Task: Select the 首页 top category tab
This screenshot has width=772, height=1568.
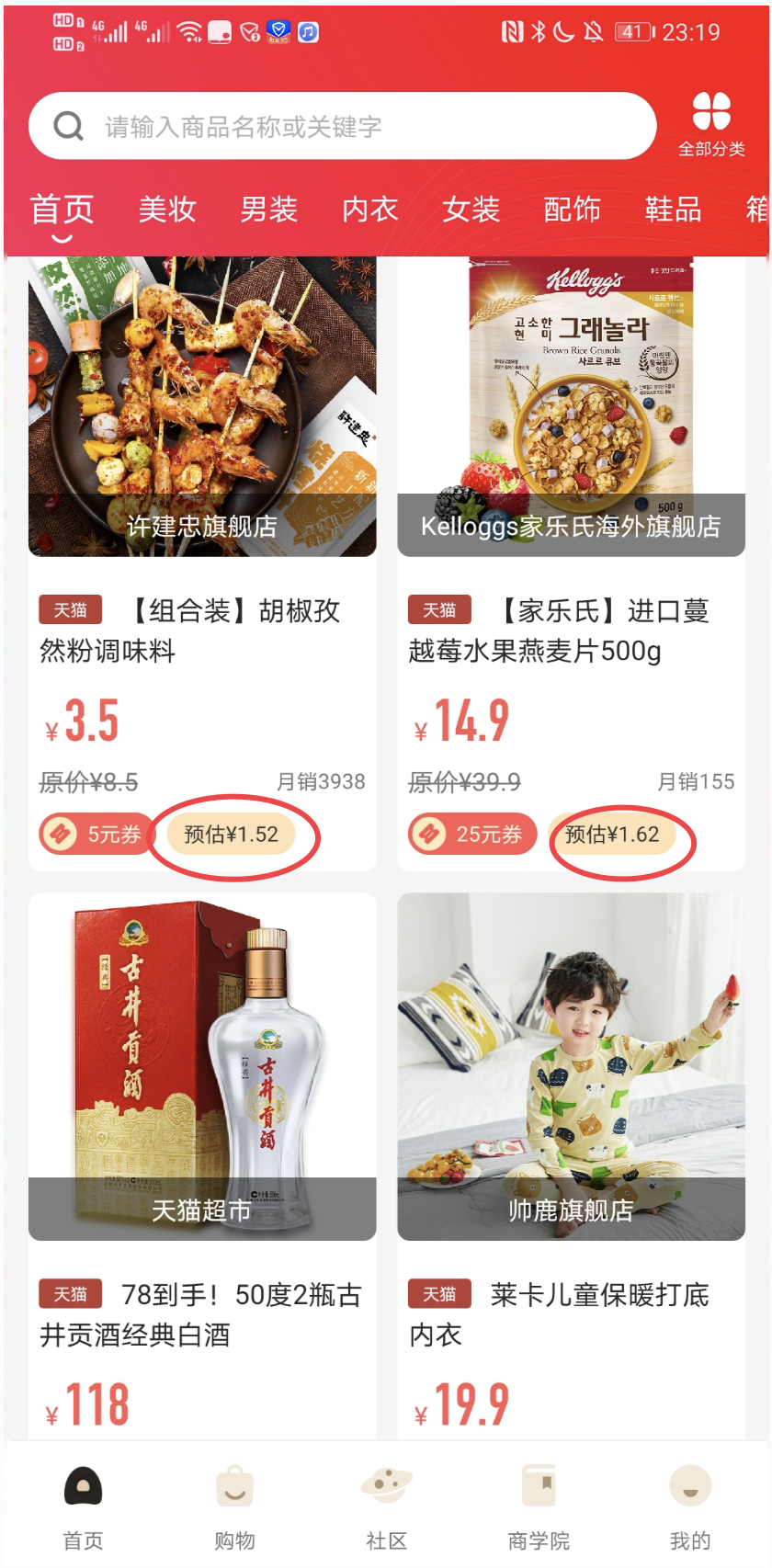Action: [62, 210]
